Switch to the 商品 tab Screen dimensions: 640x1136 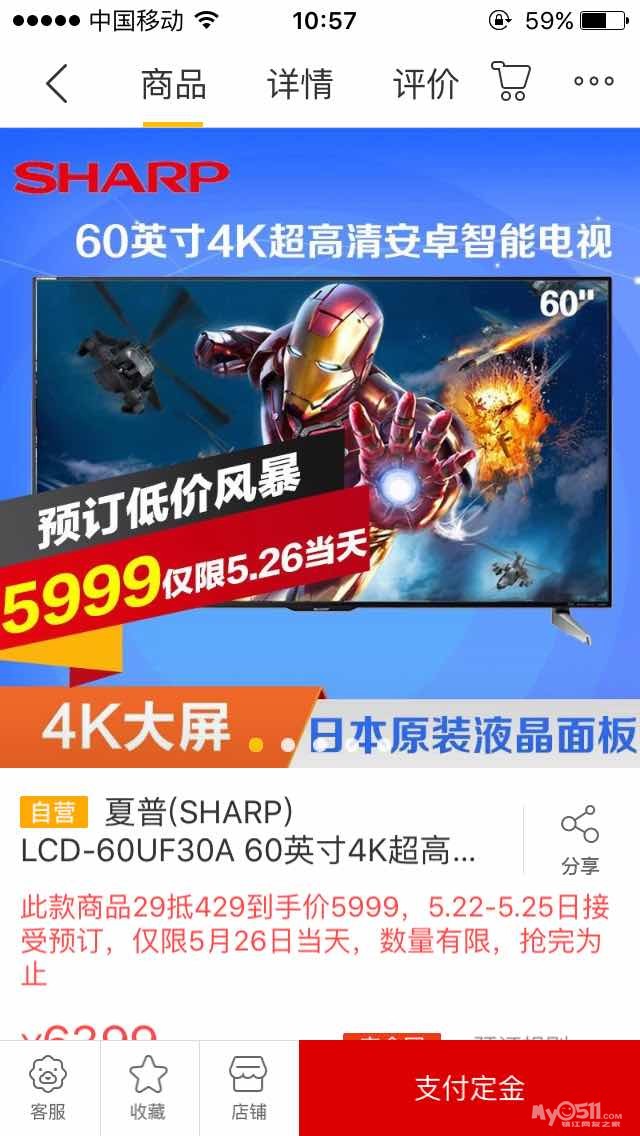tap(173, 84)
